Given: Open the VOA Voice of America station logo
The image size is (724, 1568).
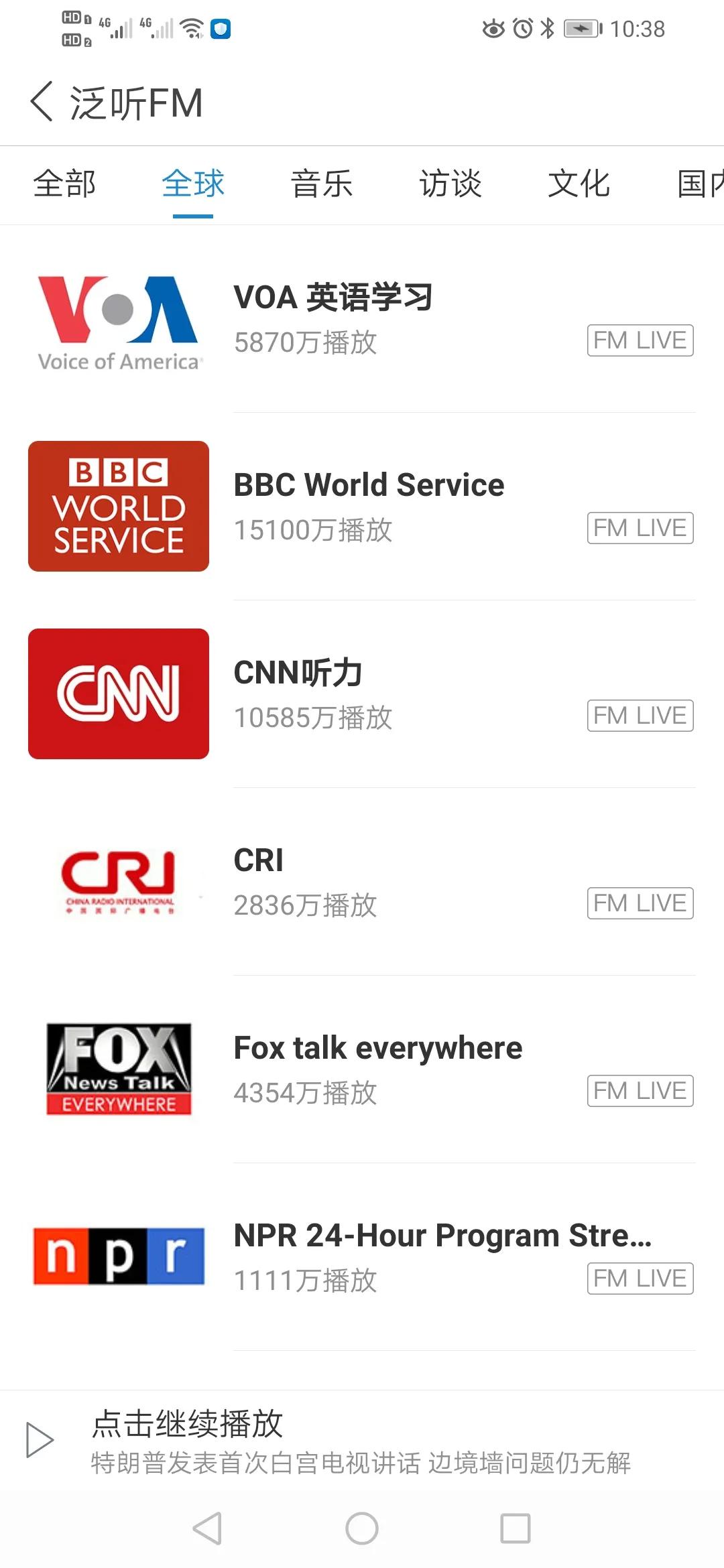Looking at the screenshot, I should click(x=118, y=322).
